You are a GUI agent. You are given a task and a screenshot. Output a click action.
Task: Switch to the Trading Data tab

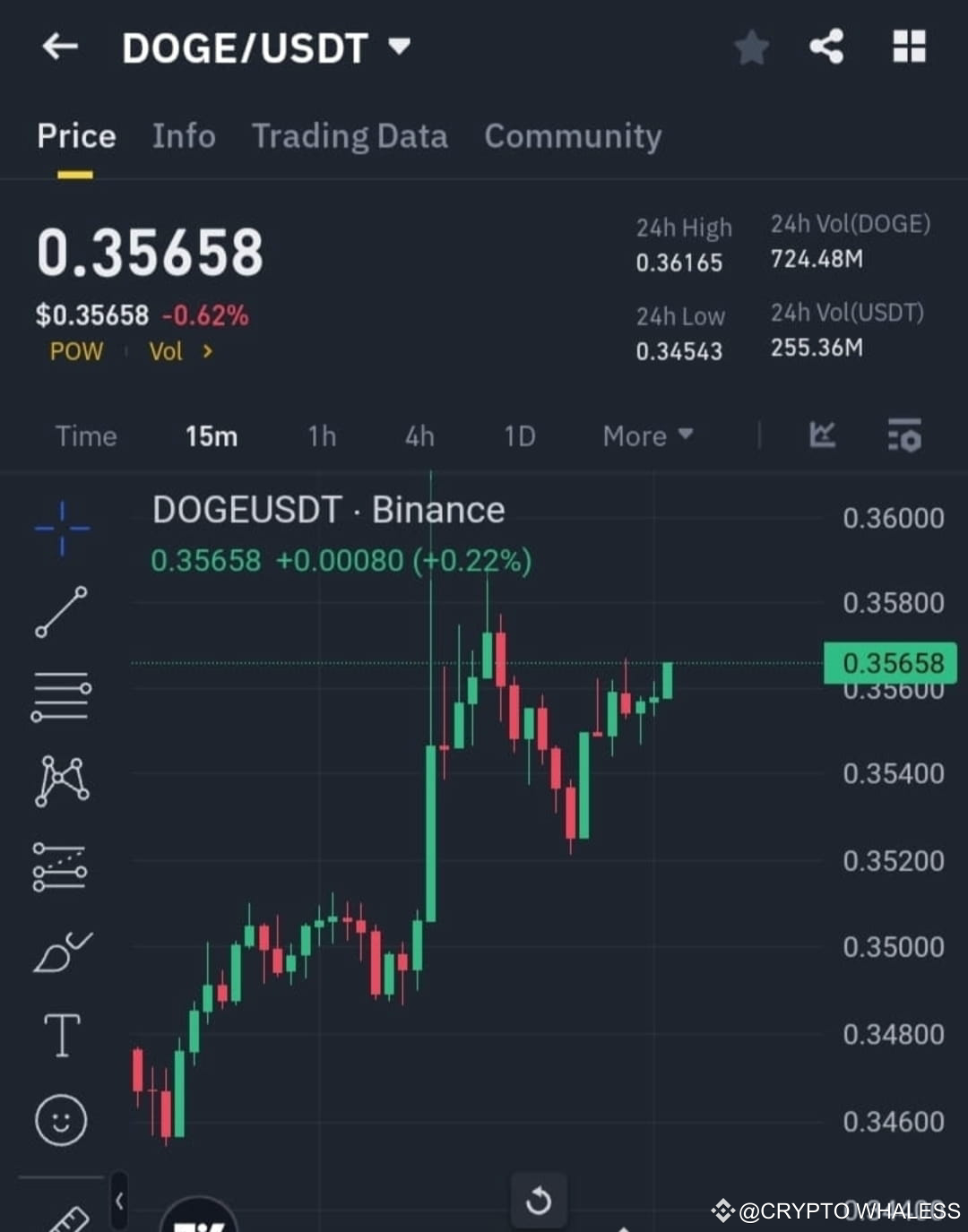click(350, 136)
